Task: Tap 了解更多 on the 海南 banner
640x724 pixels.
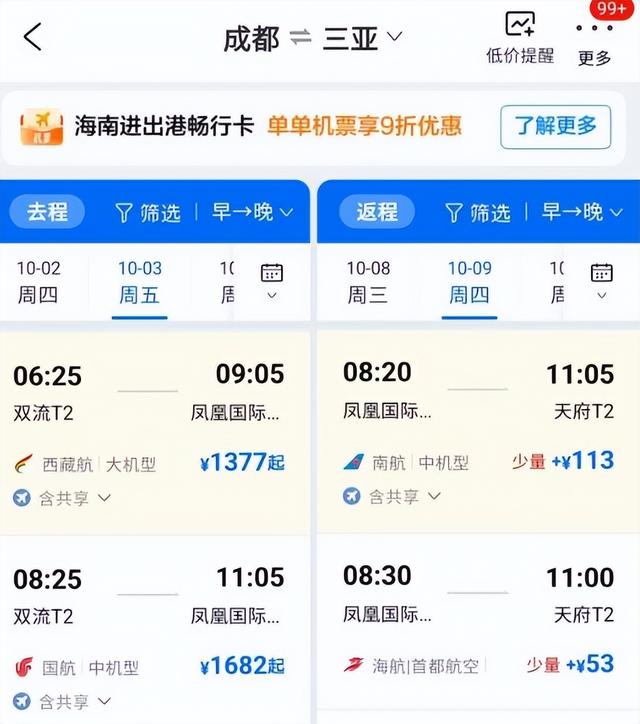Action: pos(555,126)
